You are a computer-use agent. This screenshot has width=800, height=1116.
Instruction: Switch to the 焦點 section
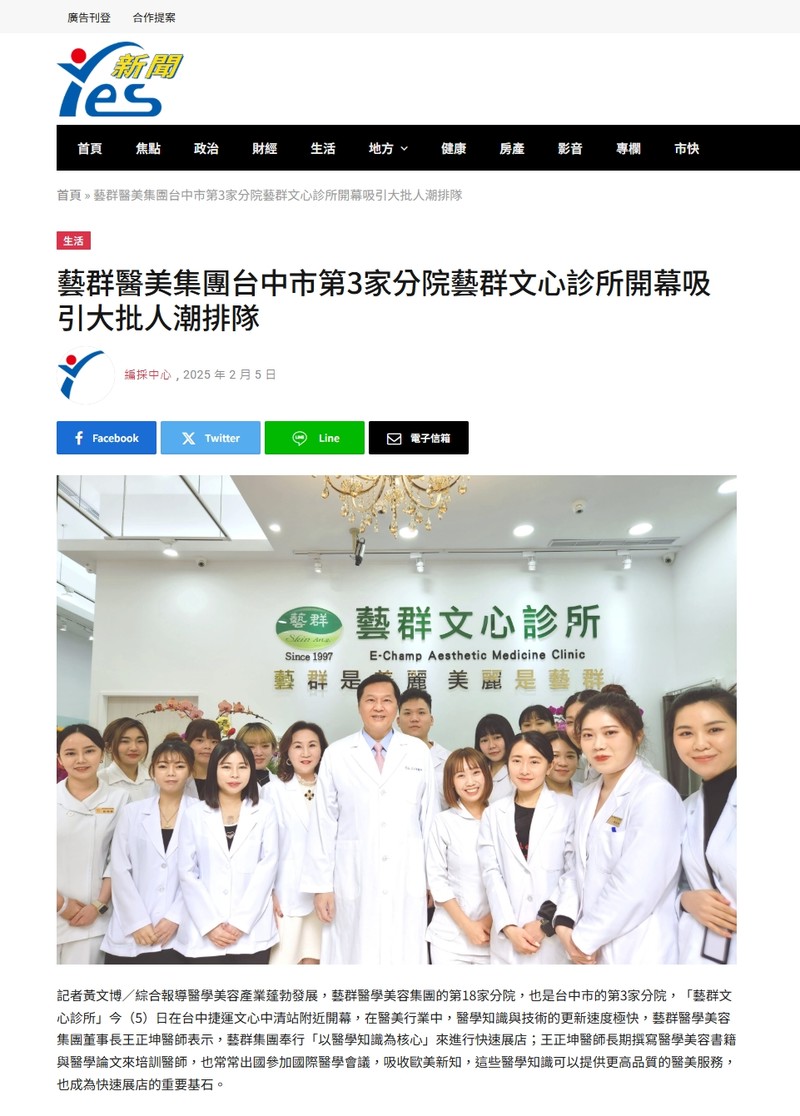(x=148, y=148)
